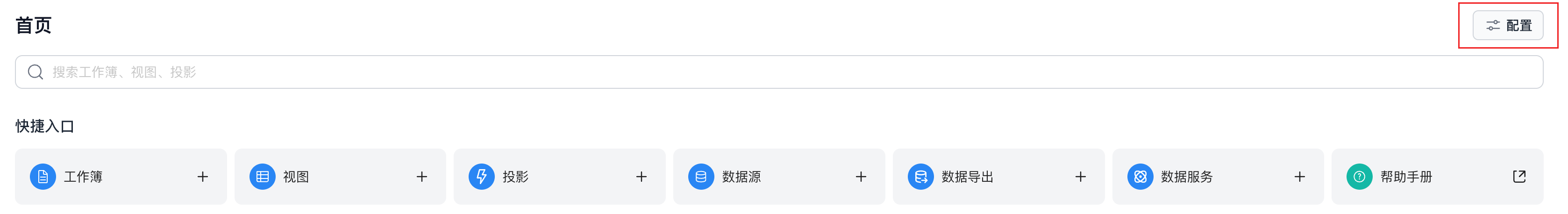Open the 投影 shortcut card
This screenshot has width=1568, height=214.
[x=515, y=177]
